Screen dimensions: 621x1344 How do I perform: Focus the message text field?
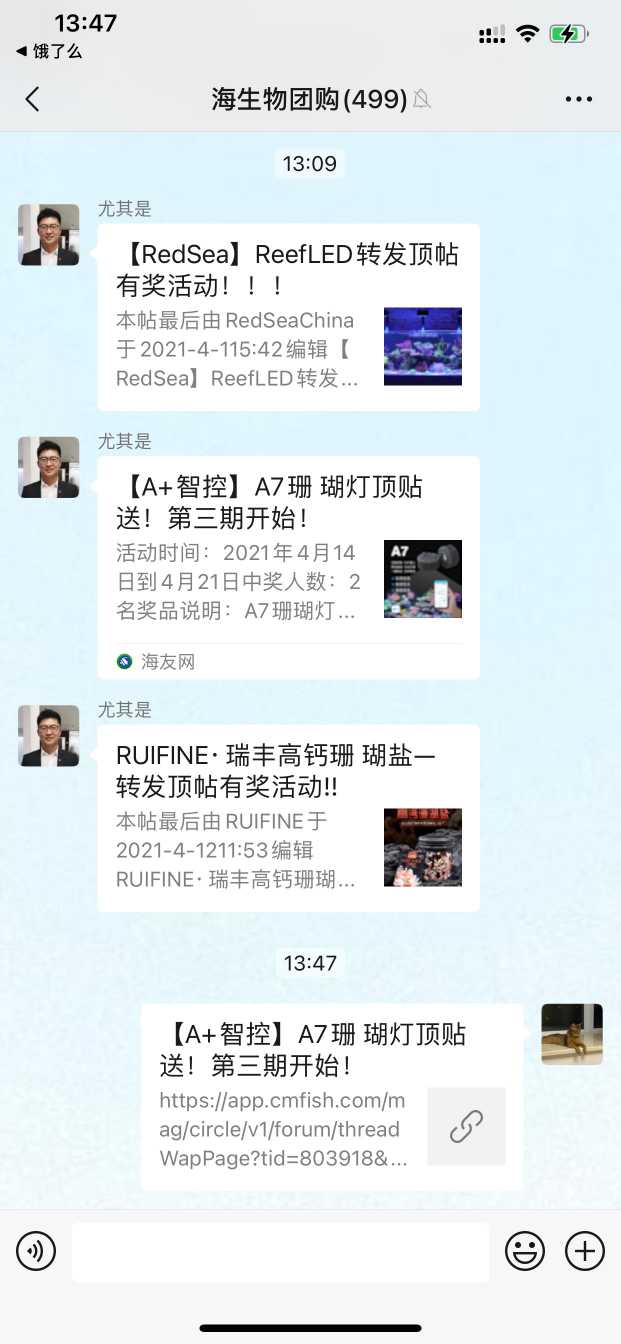click(280, 1251)
